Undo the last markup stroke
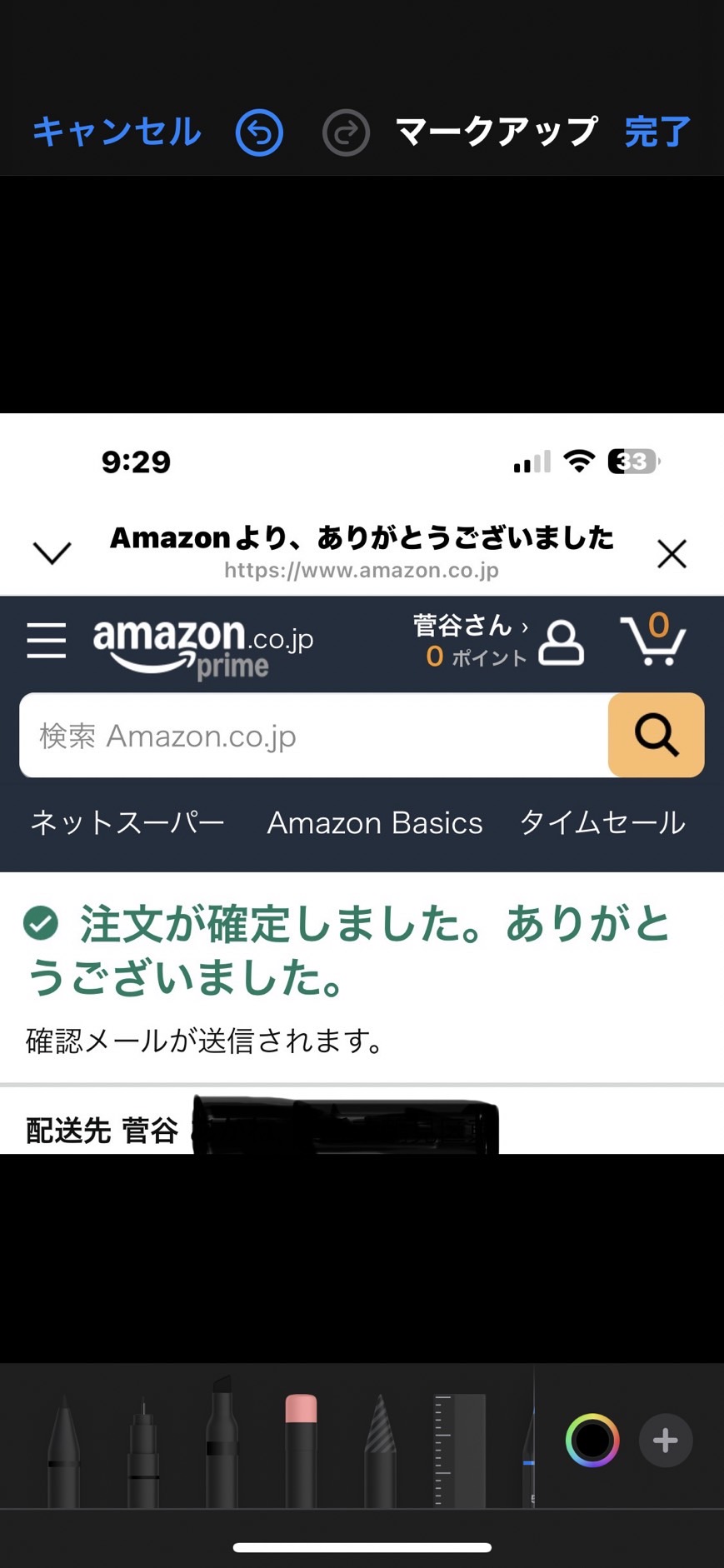The image size is (724, 1568). (x=259, y=133)
